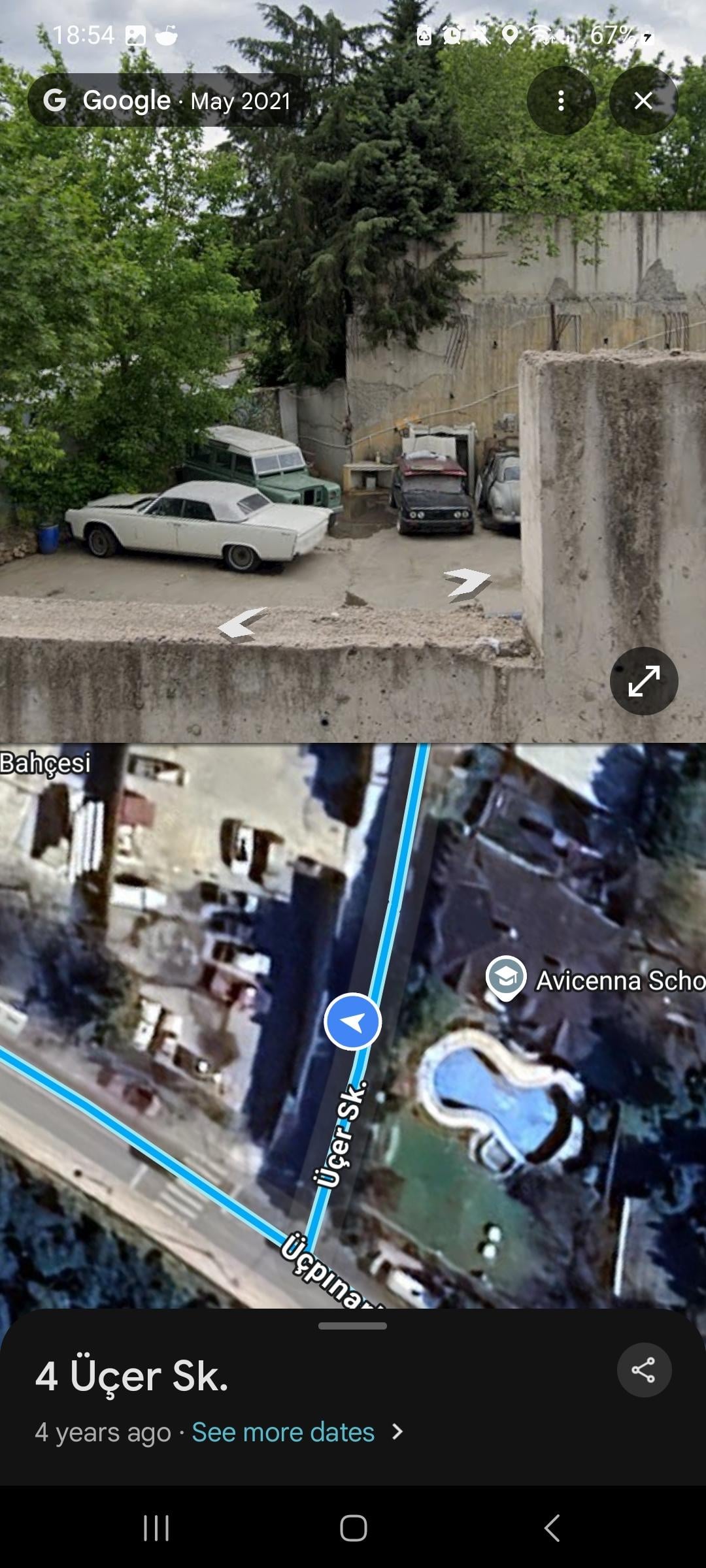Tap the system home button
The height and width of the screenshot is (1568, 706).
click(353, 1528)
